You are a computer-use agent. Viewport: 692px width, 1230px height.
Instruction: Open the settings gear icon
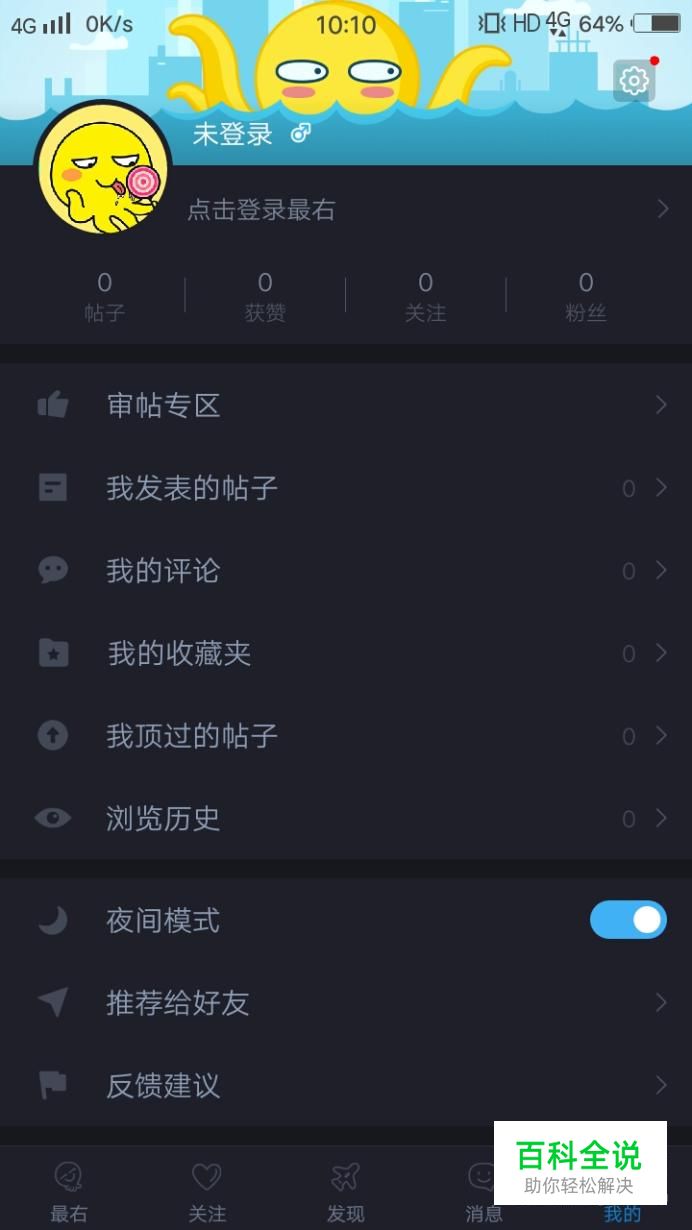[x=634, y=81]
